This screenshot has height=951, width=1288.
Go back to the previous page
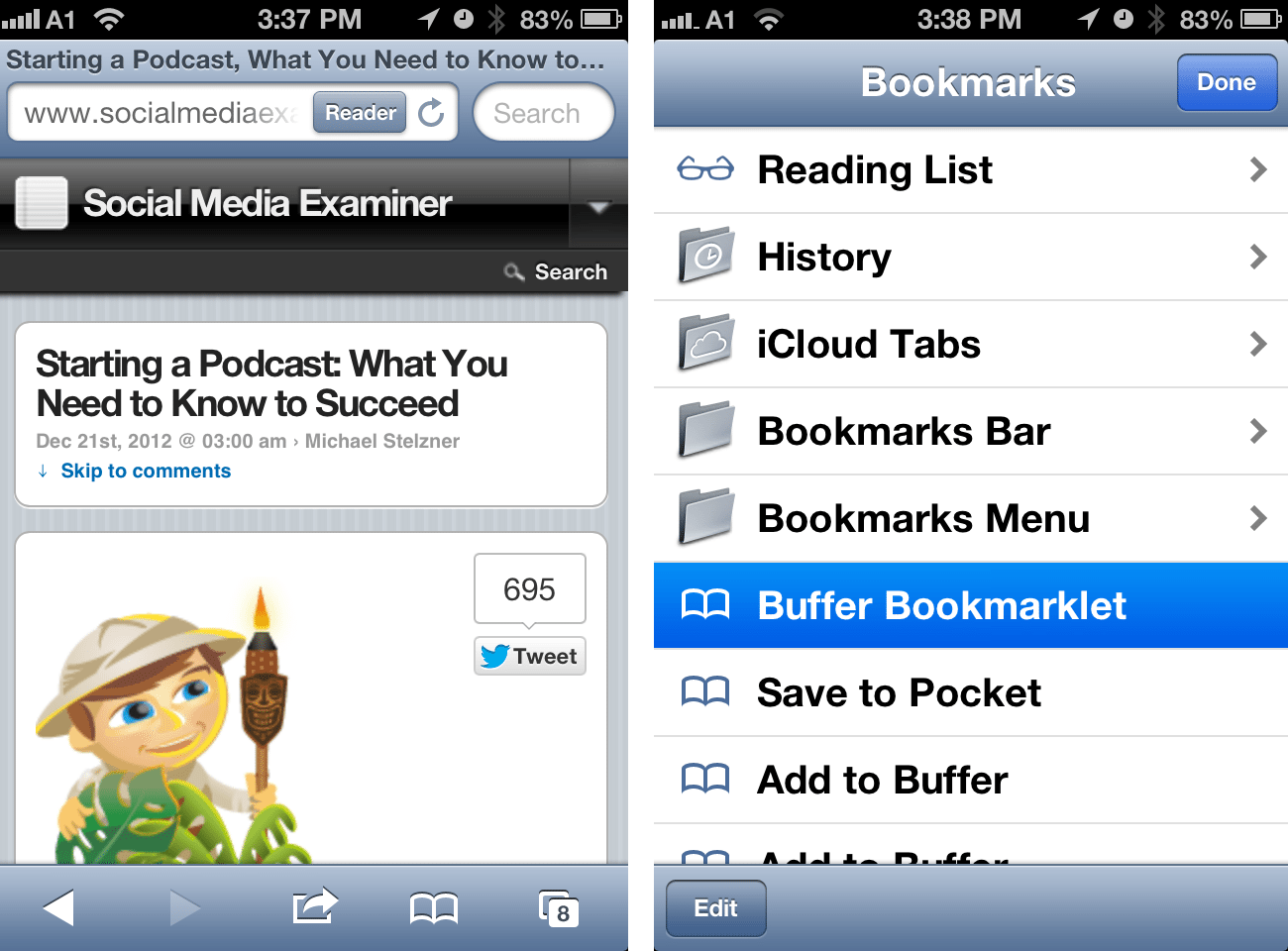(59, 907)
